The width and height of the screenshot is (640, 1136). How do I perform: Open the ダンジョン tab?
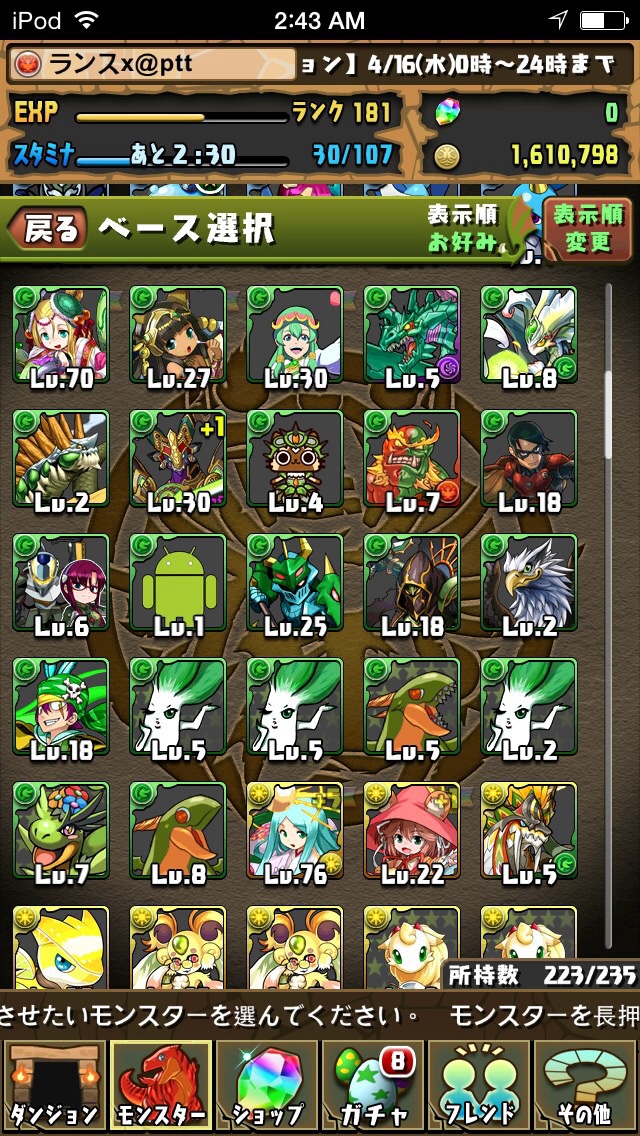55,1086
